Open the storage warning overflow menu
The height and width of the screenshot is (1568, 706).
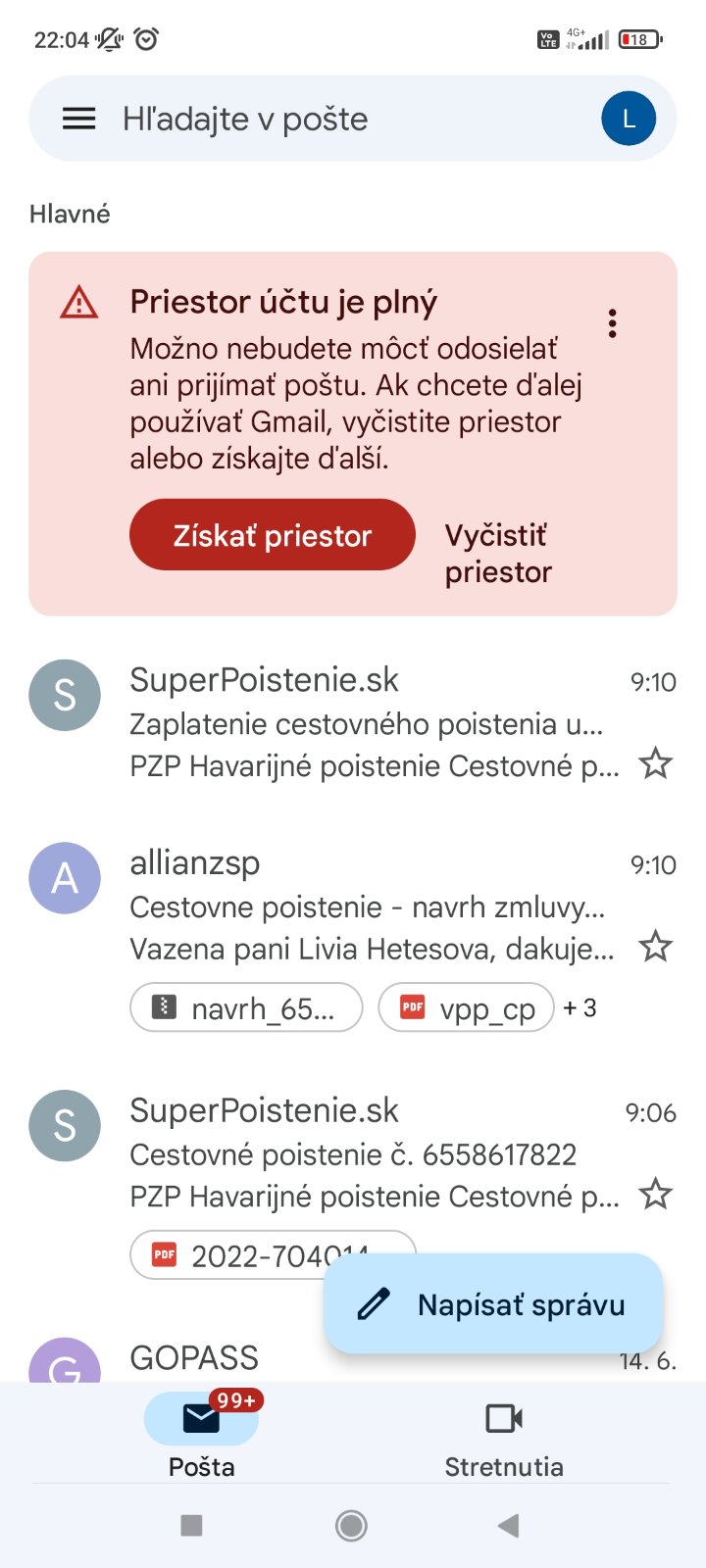coord(612,323)
